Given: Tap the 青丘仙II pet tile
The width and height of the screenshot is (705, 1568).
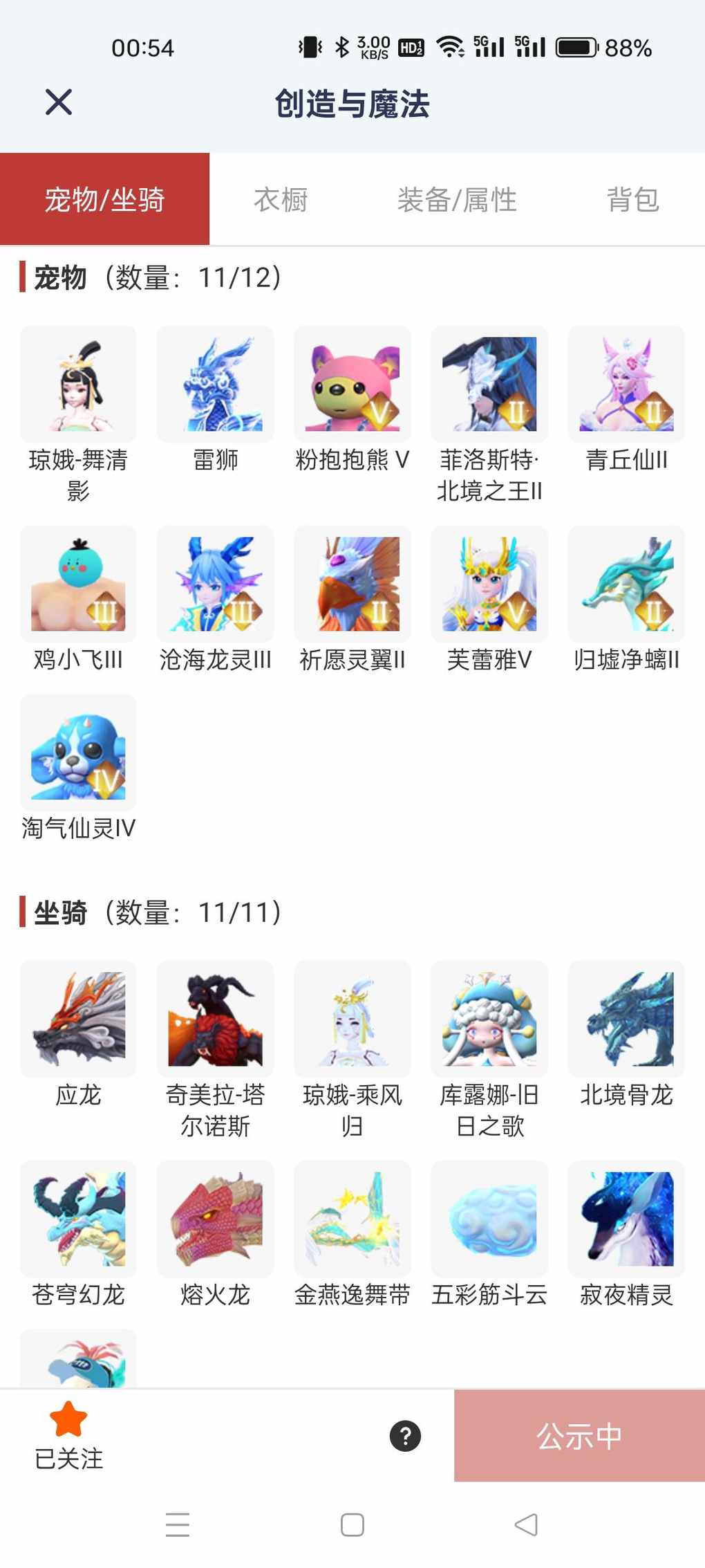Looking at the screenshot, I should pos(626,385).
